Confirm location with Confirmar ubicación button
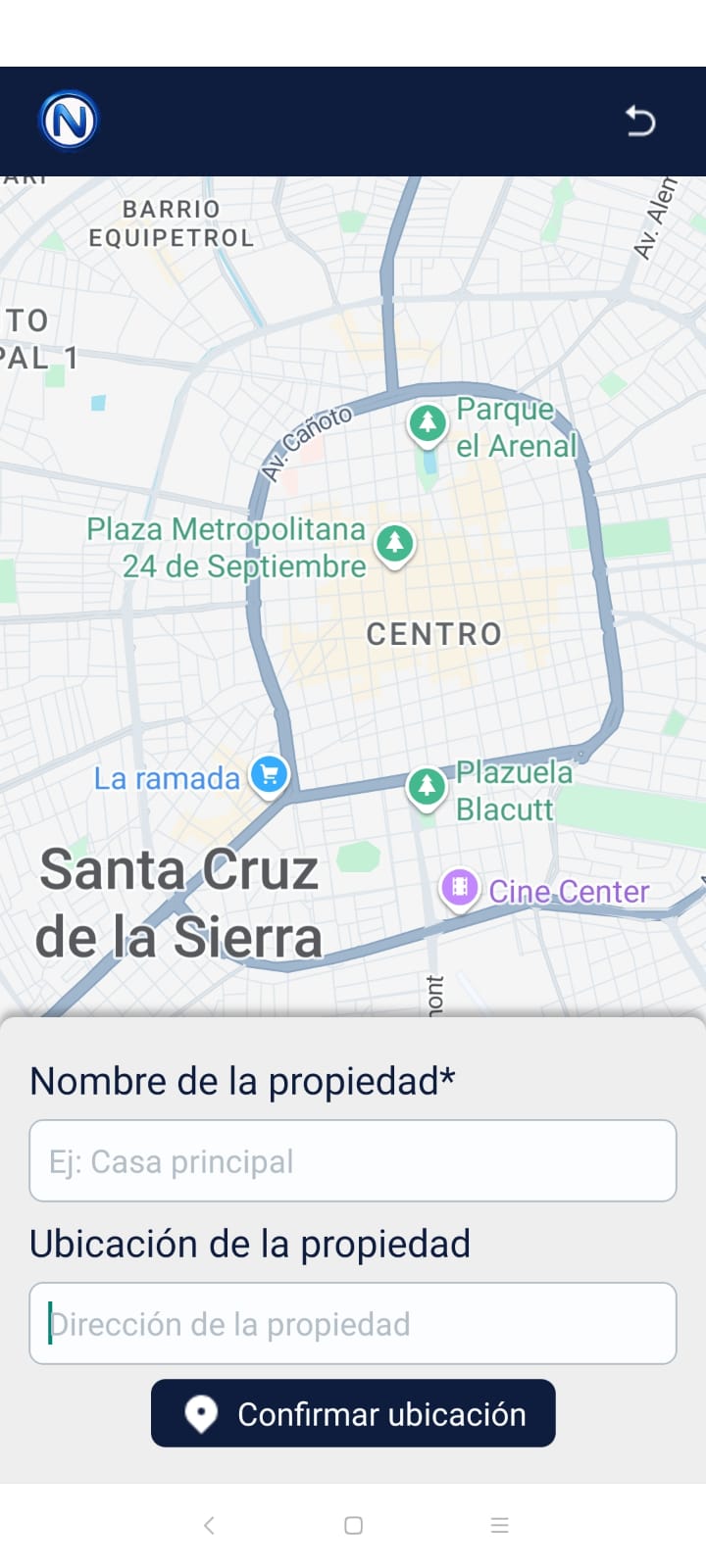The width and height of the screenshot is (706, 1568). coord(353,1413)
